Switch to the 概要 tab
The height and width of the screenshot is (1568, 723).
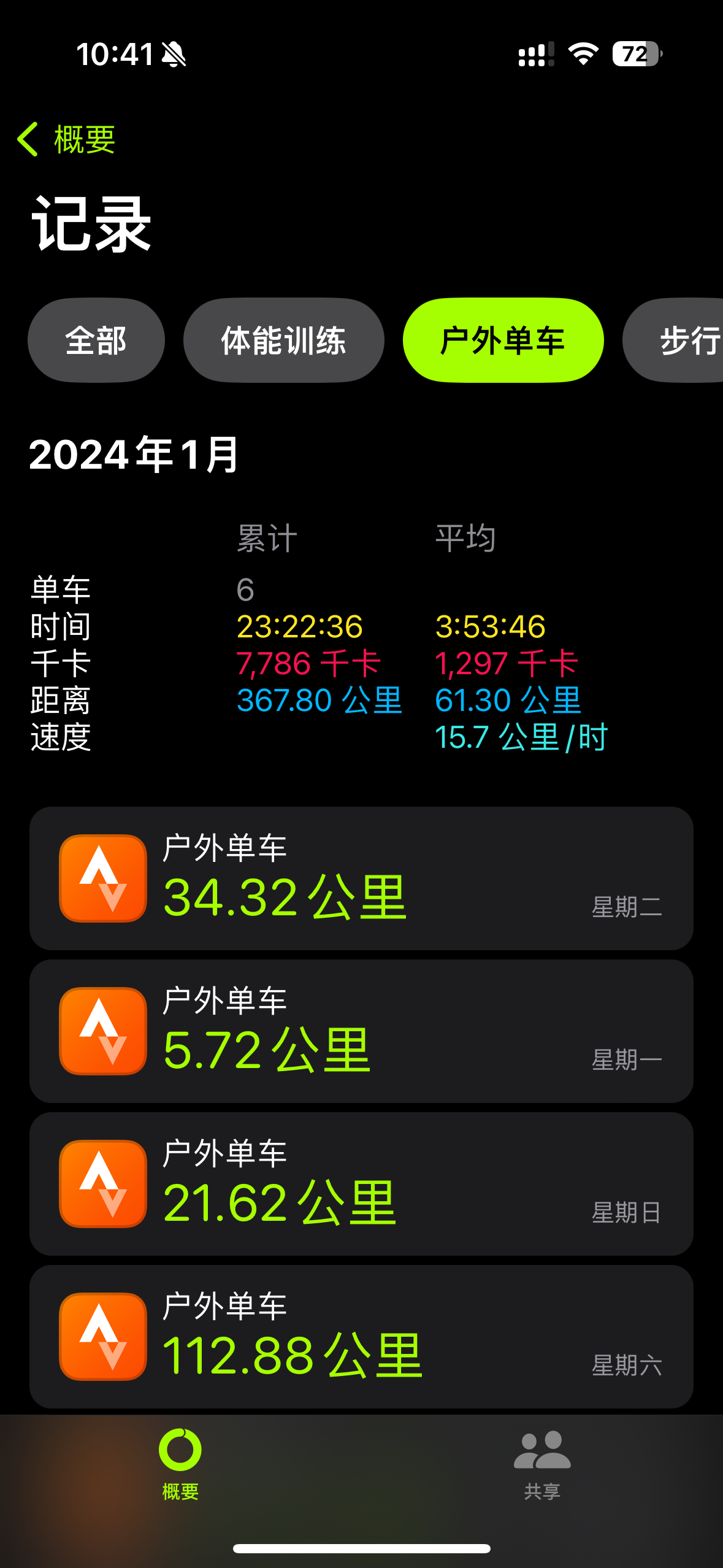pos(180,1464)
